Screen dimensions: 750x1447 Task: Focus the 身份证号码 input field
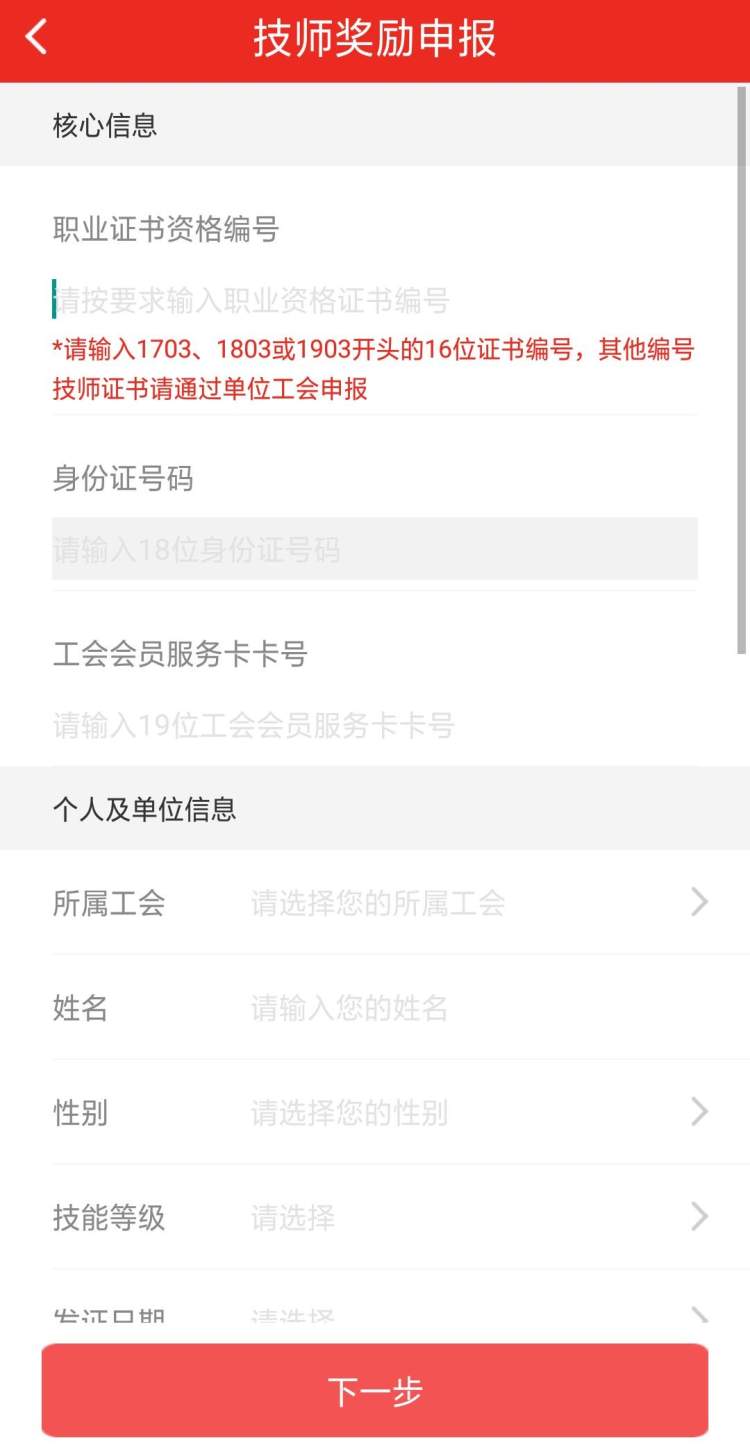[374, 549]
